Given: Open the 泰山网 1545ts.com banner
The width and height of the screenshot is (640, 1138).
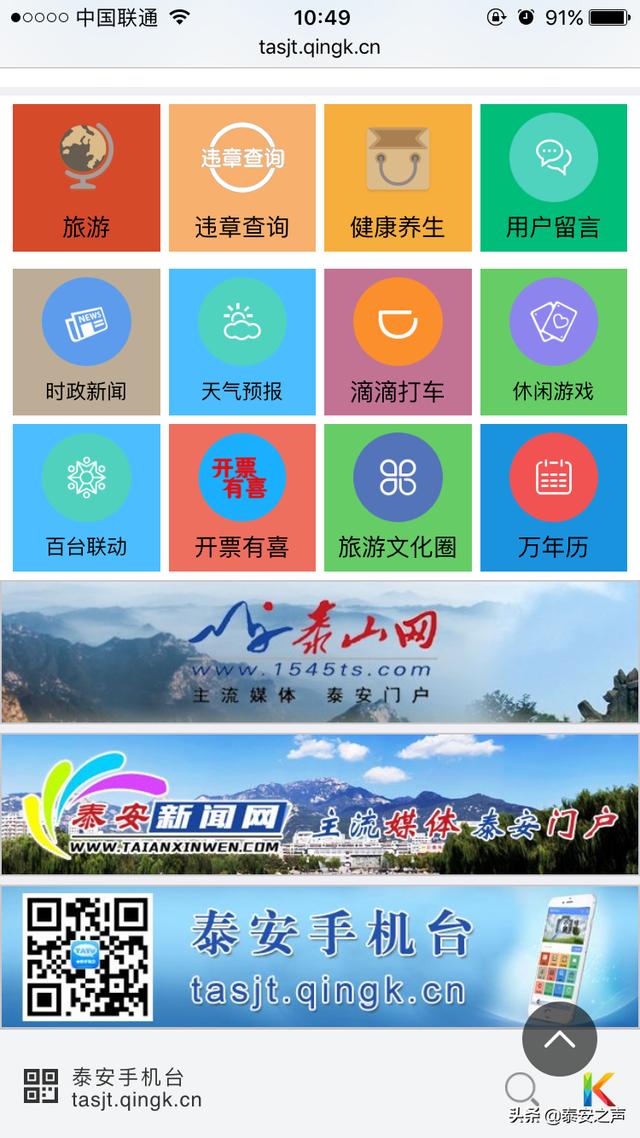Looking at the screenshot, I should (320, 652).
